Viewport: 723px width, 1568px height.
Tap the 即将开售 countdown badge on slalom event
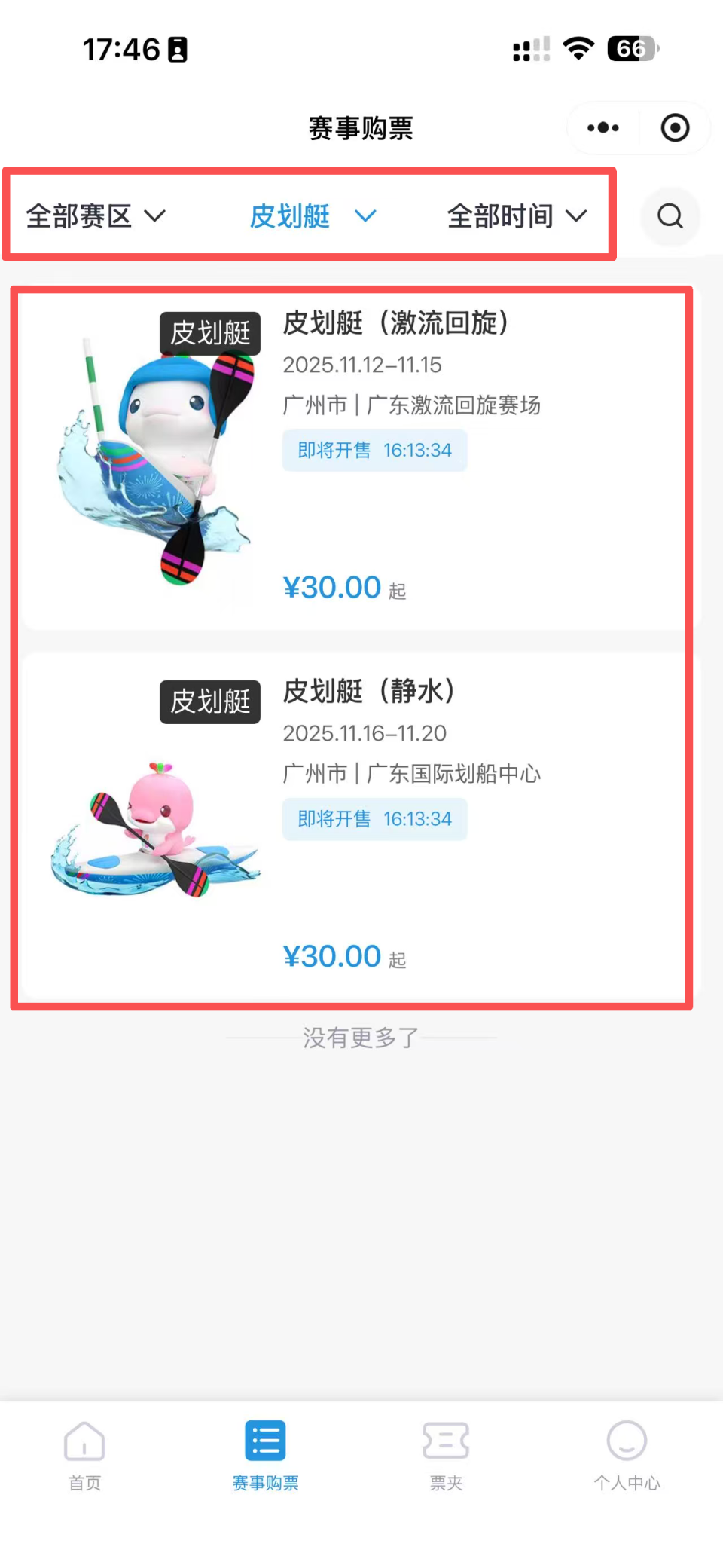coord(374,450)
